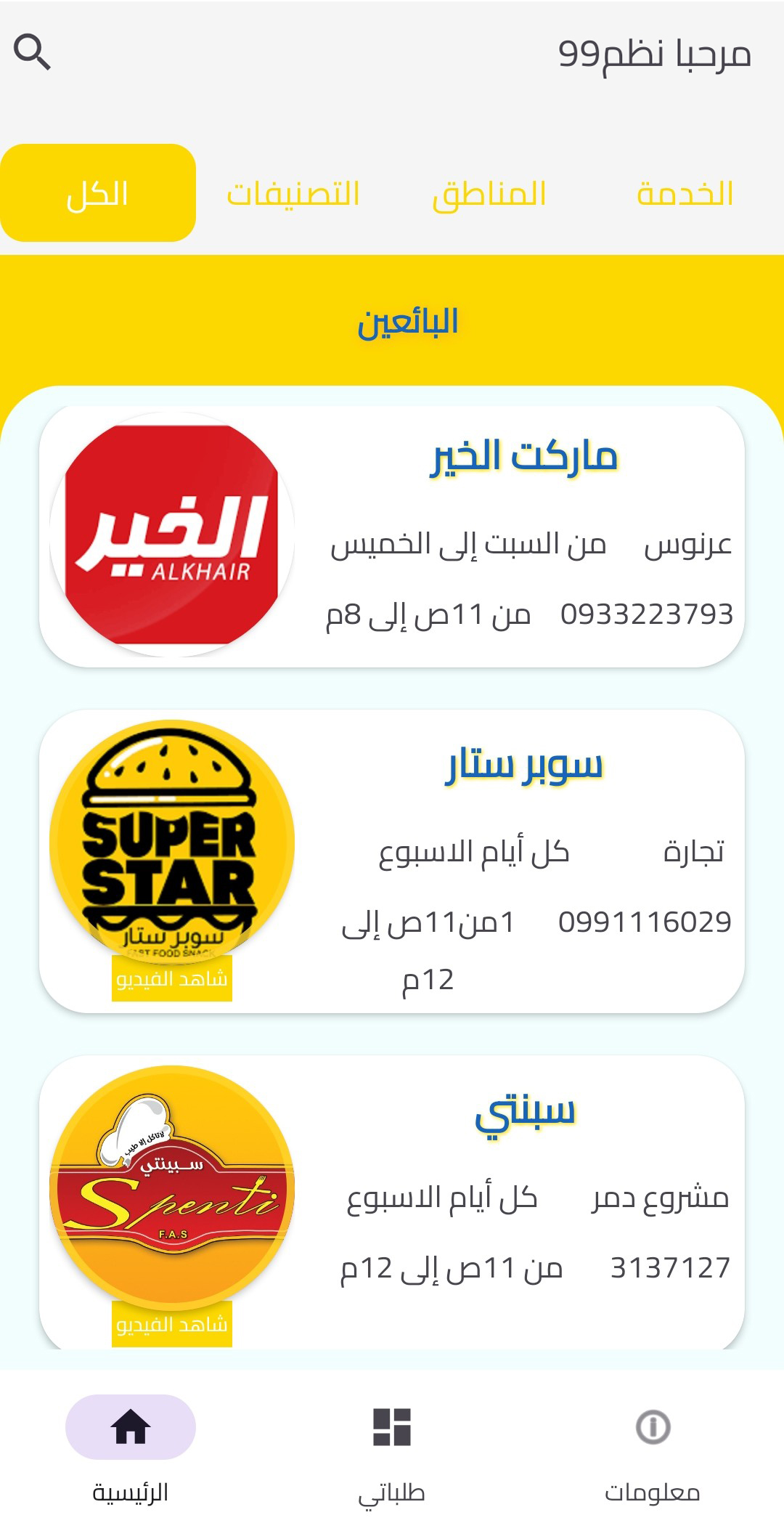Switch to the المناطق tab

[488, 192]
